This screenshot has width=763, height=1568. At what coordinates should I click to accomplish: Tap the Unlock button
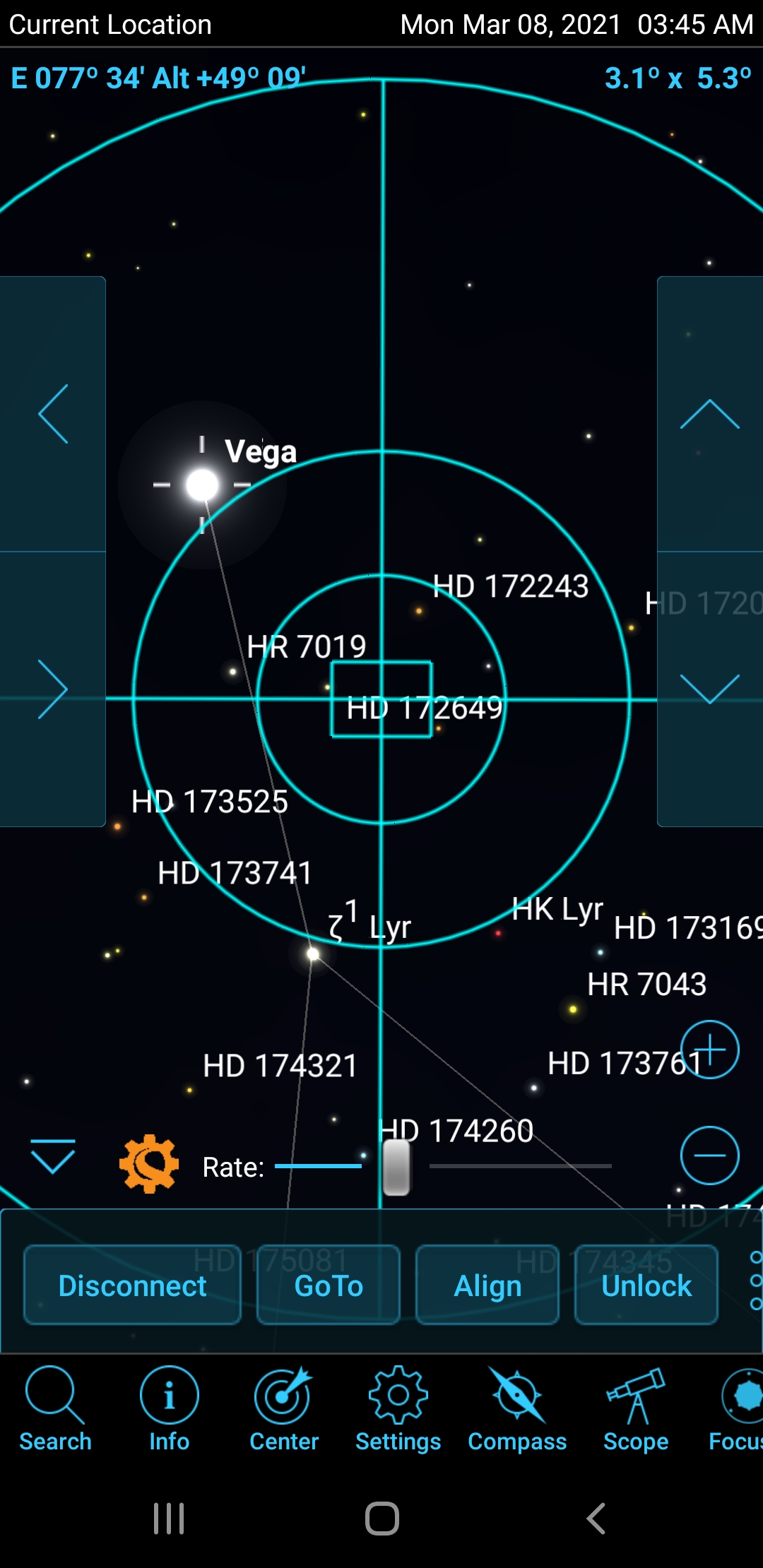click(x=646, y=1285)
